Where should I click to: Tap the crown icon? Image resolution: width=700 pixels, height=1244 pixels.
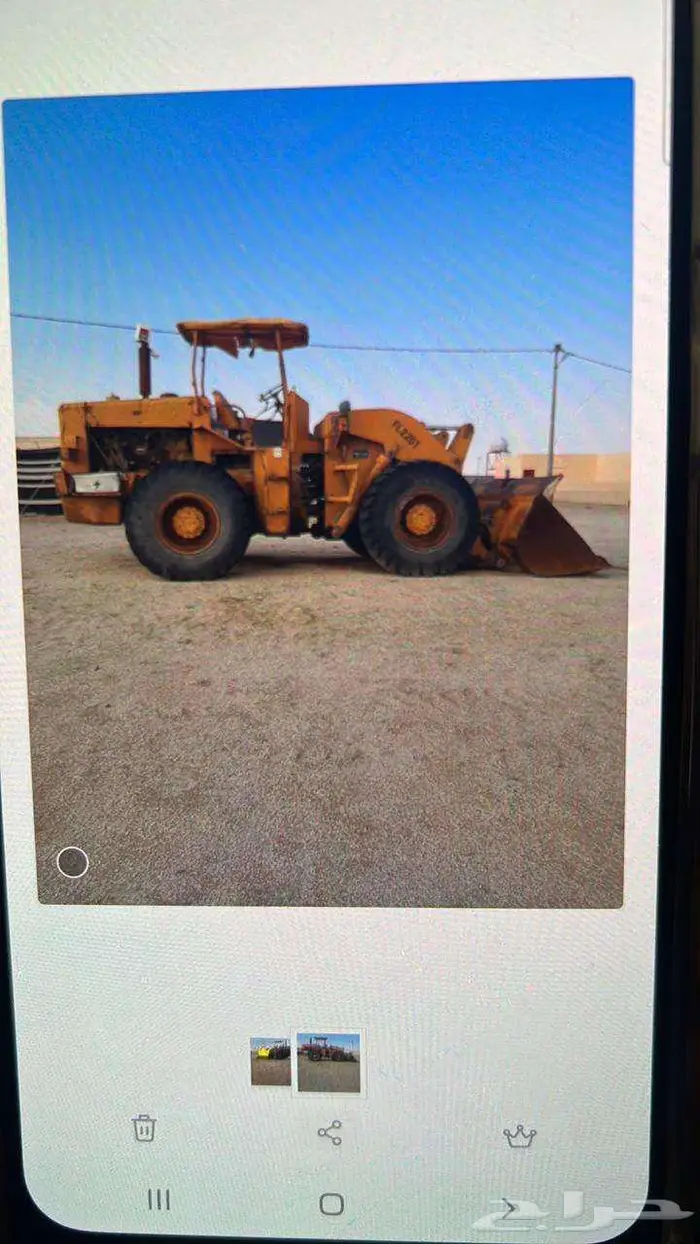(x=519, y=1136)
